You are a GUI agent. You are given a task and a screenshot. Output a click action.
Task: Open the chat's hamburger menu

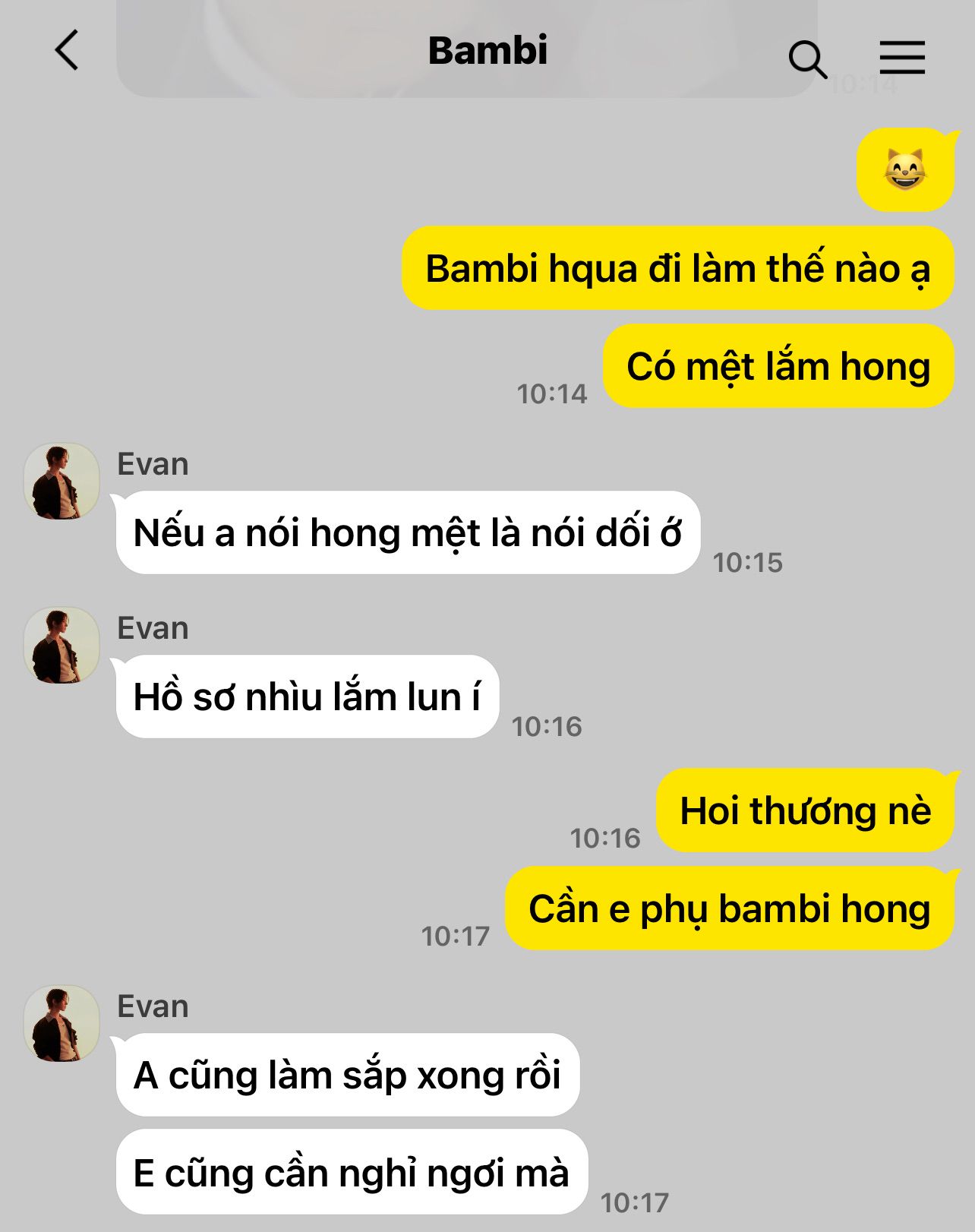click(x=902, y=57)
